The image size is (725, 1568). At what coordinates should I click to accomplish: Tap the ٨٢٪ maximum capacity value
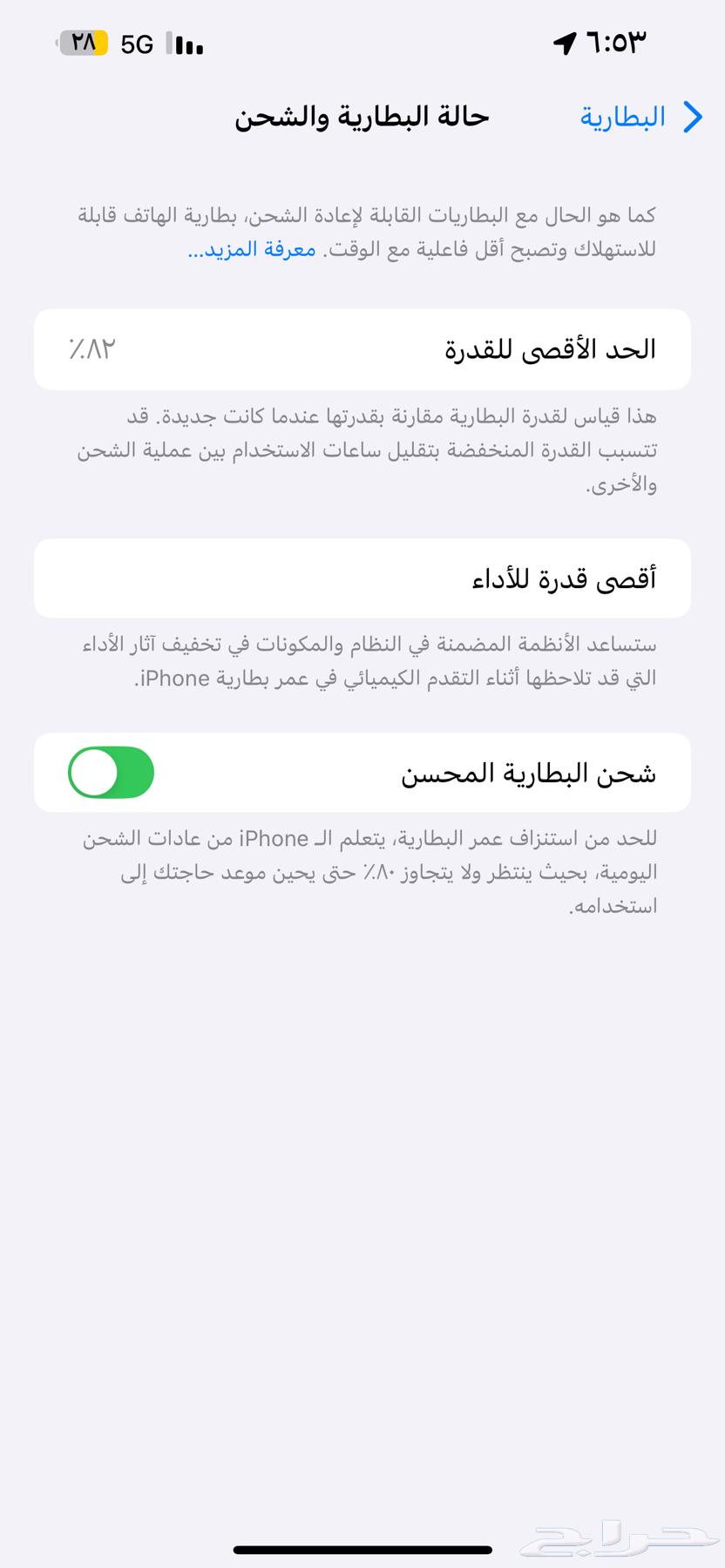point(91,348)
